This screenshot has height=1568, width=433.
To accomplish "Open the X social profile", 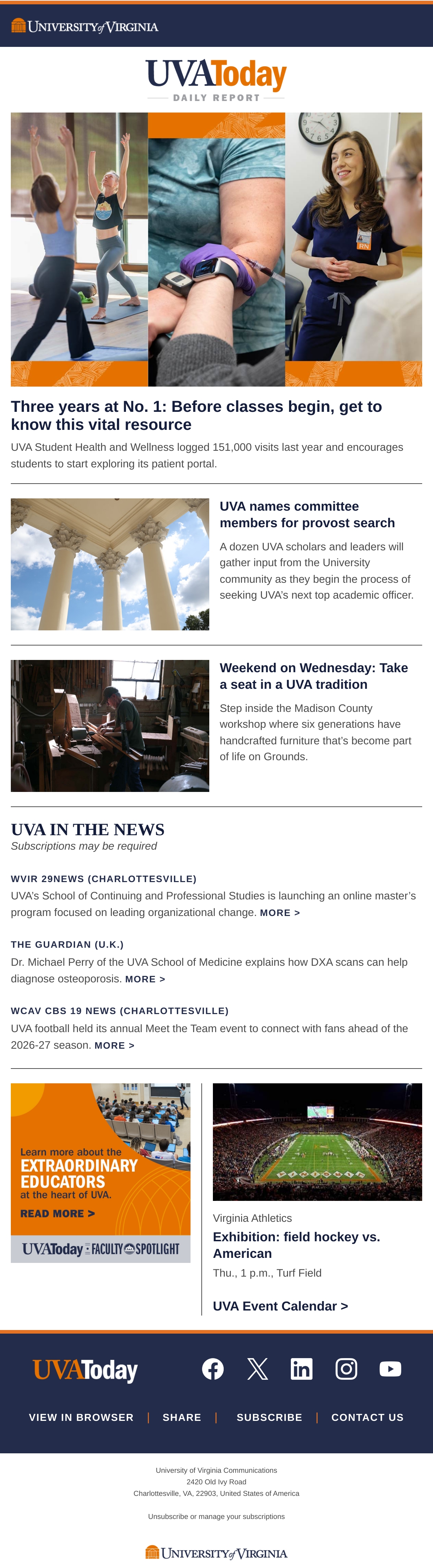I will 258,1369.
